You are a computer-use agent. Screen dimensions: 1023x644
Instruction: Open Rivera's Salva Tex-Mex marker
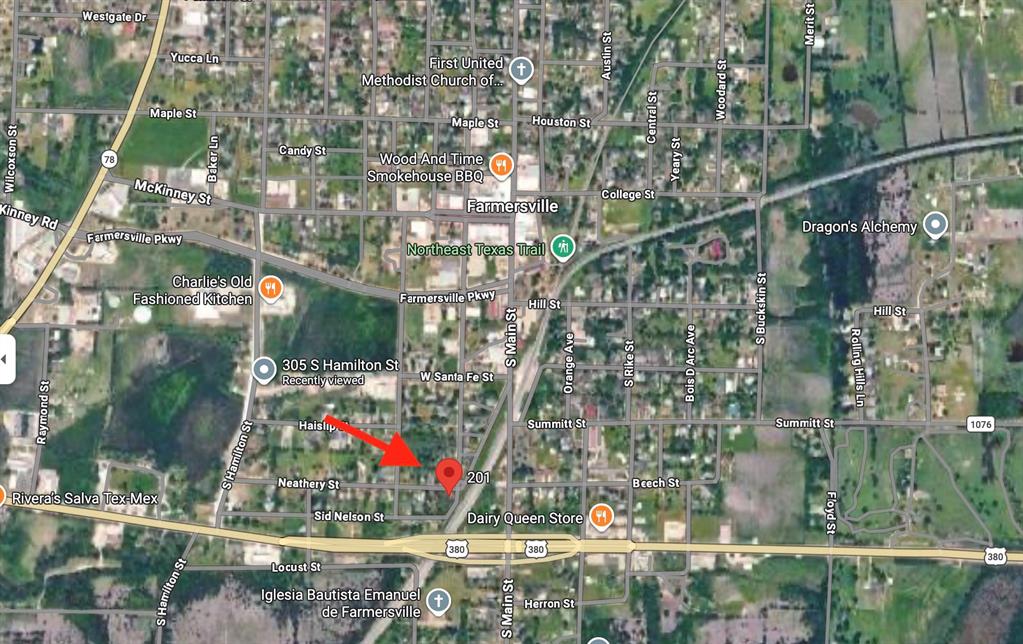[x=3, y=497]
